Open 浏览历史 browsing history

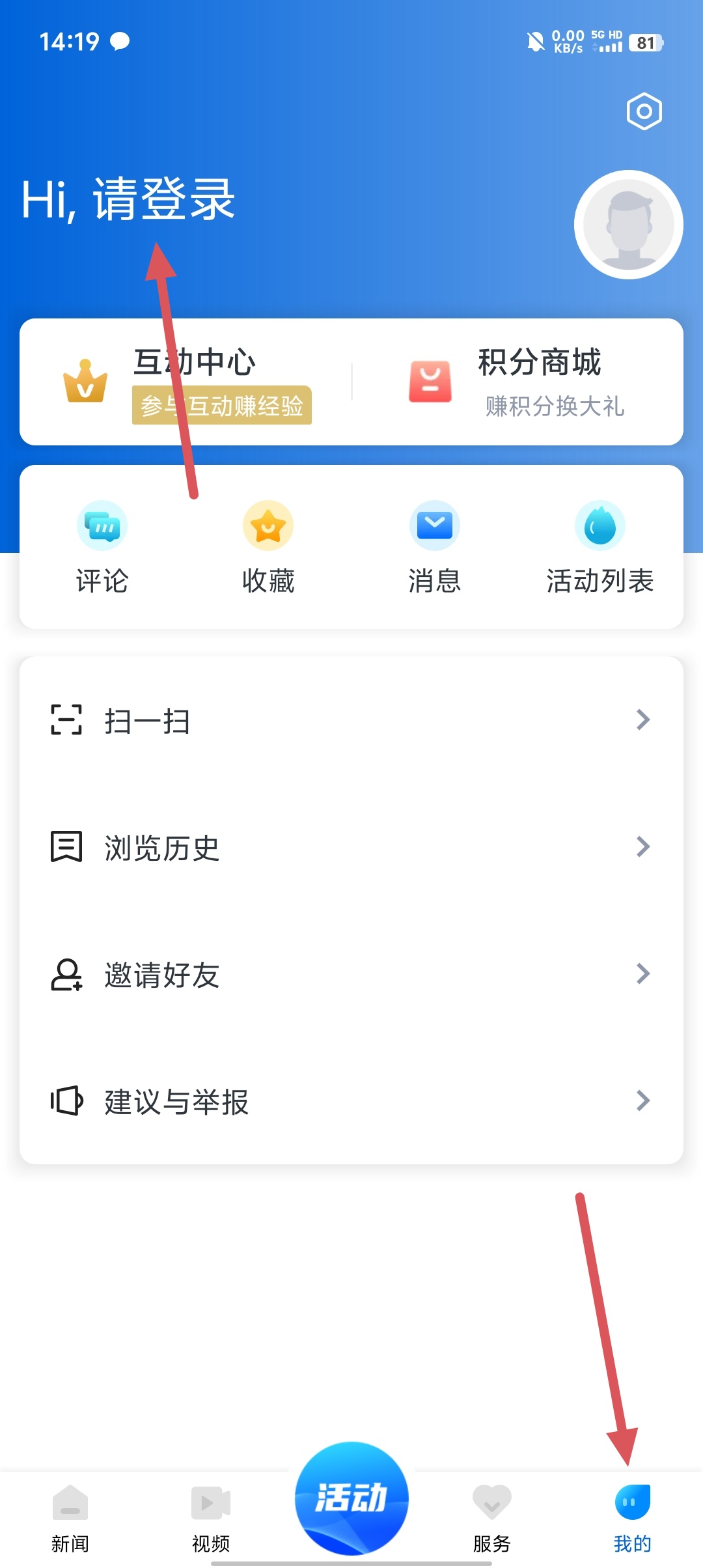pyautogui.click(x=351, y=847)
